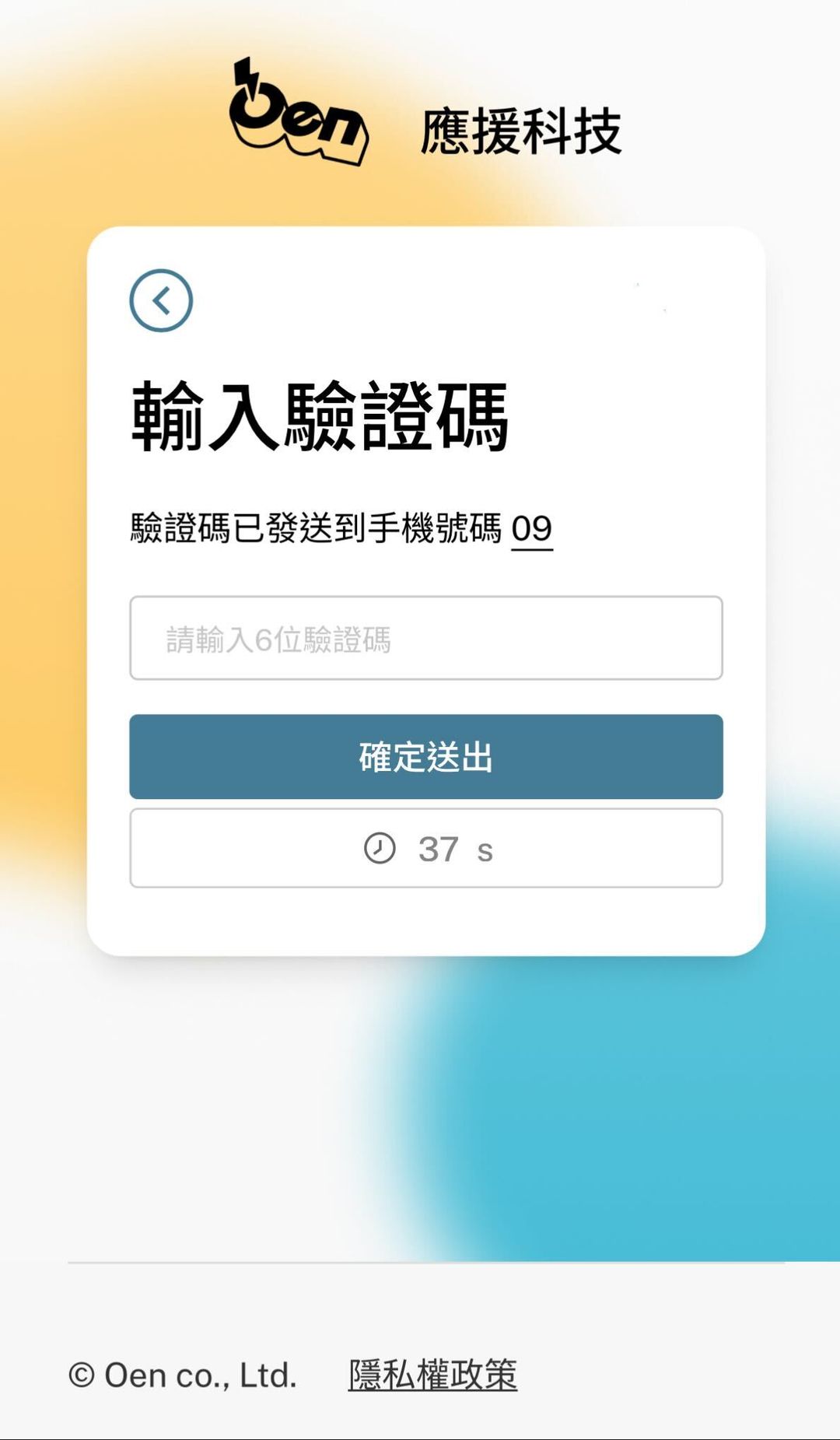Go back using the circular arrow icon
Screen dimensions: 840x1440
[161, 301]
